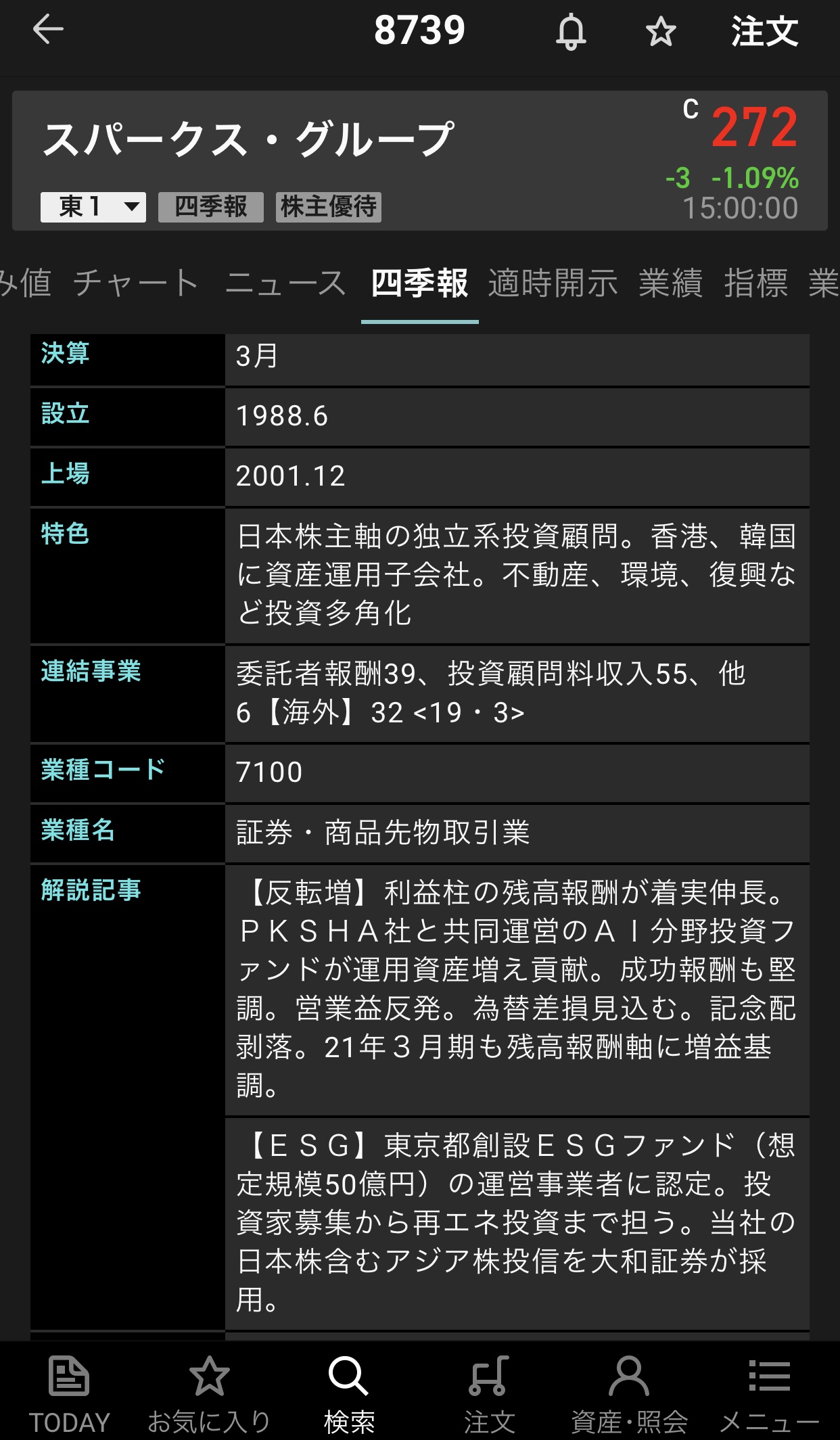This screenshot has height=1440, width=840.
Task: Go to TODAY in the bottom navigation
Action: (x=69, y=1394)
